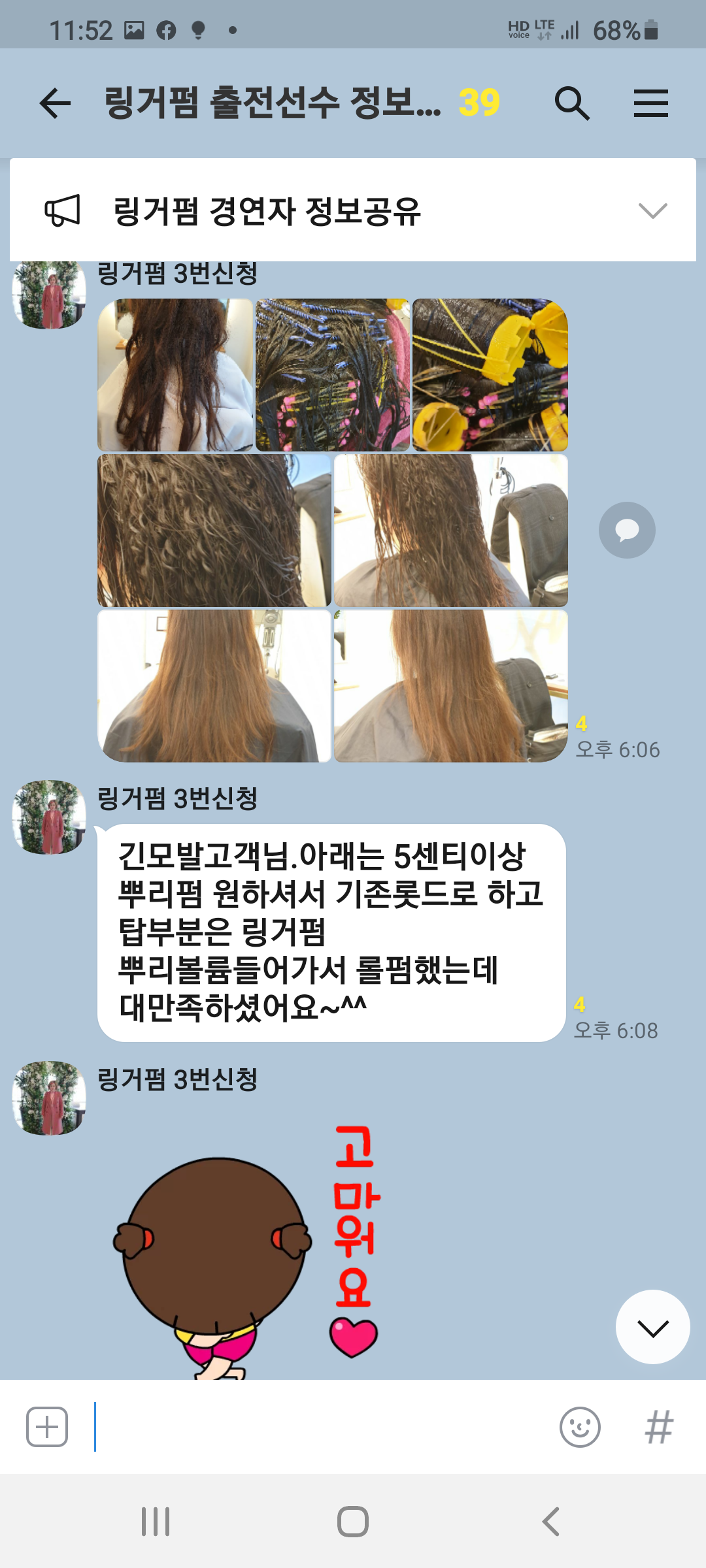Screen dimensions: 706x1568
Task: Open the first hair photo thumbnail
Action: [x=175, y=375]
